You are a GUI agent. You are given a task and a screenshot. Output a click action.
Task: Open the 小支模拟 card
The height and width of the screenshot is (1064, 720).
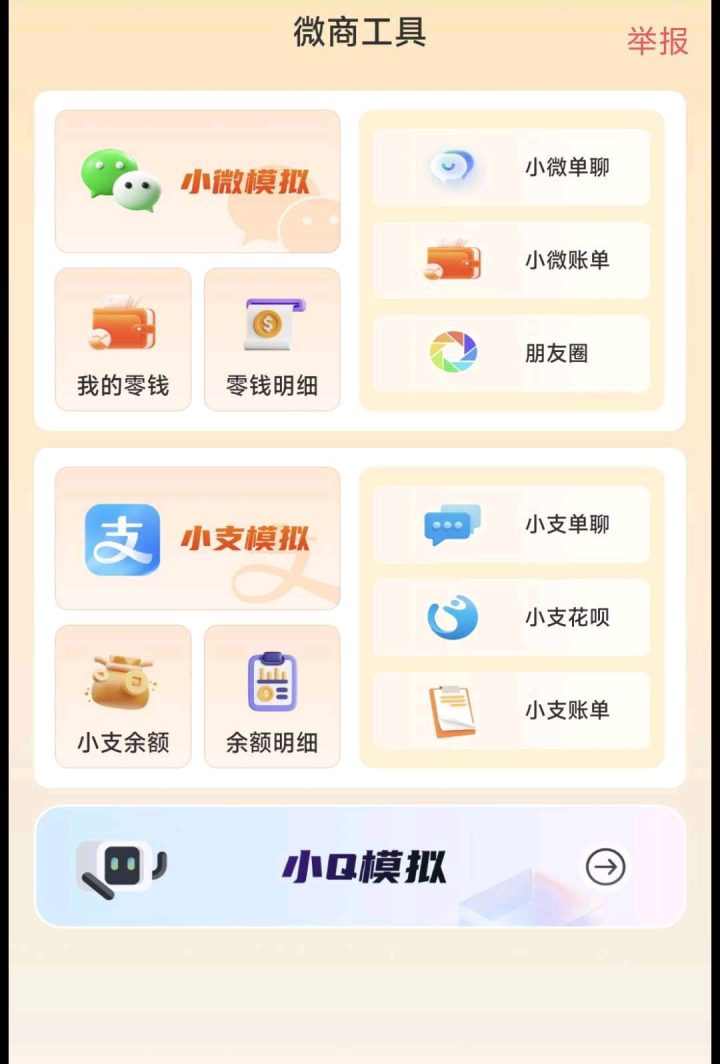click(197, 538)
